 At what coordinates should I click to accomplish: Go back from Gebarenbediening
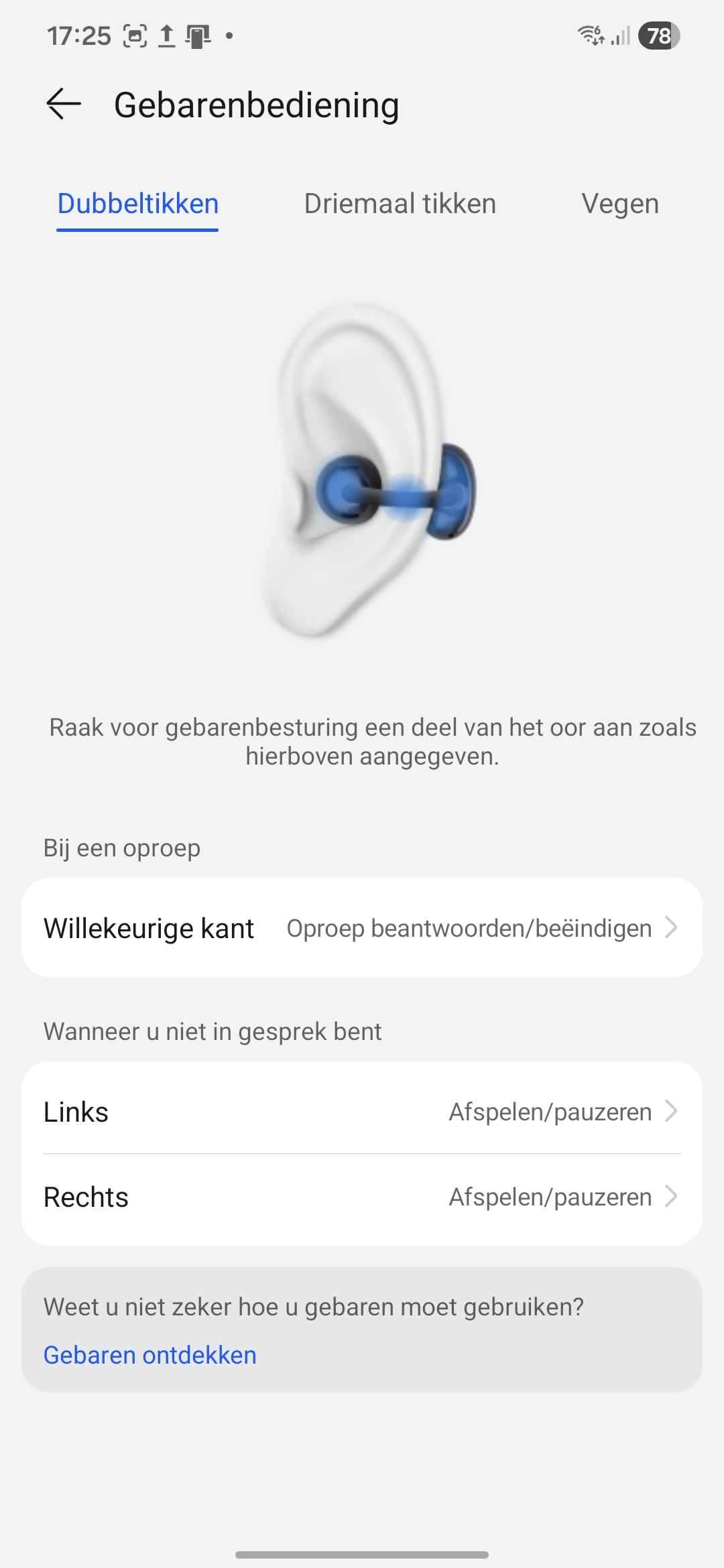click(64, 105)
